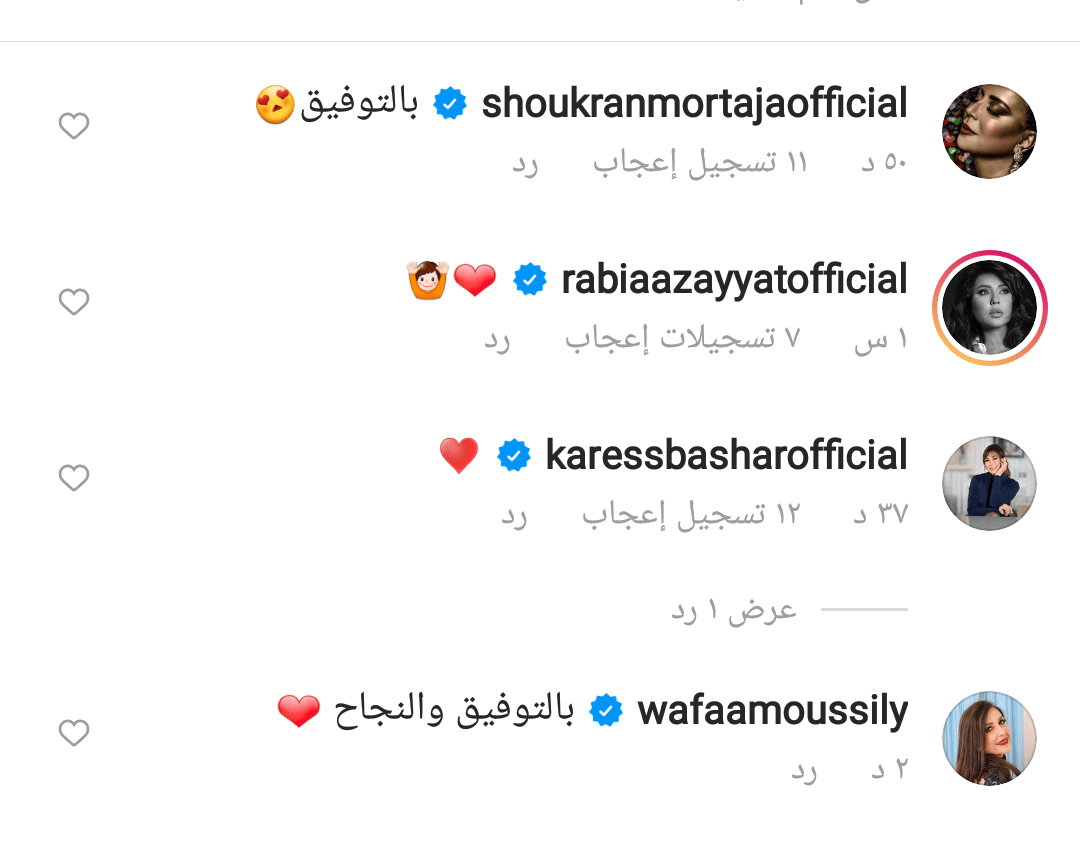This screenshot has height=845, width=1080.
Task: Expand the 1 reply under karessbasharofficial
Action: (x=734, y=610)
